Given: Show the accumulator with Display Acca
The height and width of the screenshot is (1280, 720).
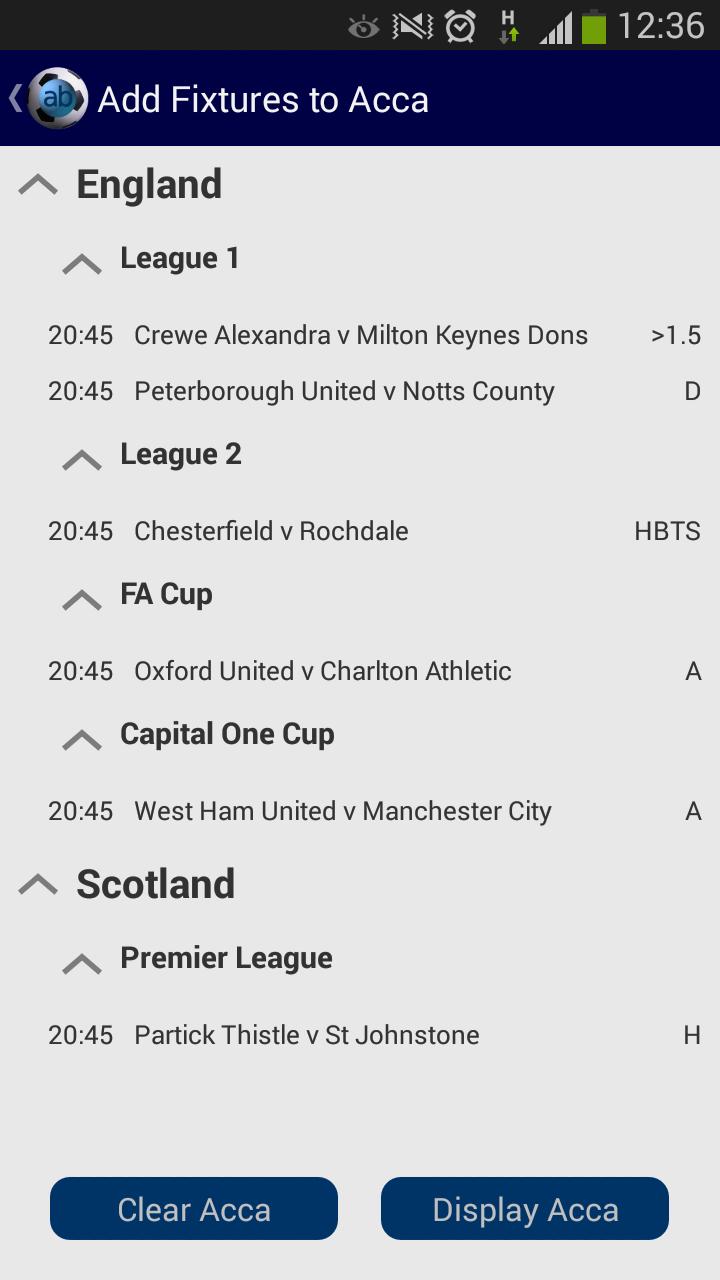Looking at the screenshot, I should pyautogui.click(x=525, y=1209).
